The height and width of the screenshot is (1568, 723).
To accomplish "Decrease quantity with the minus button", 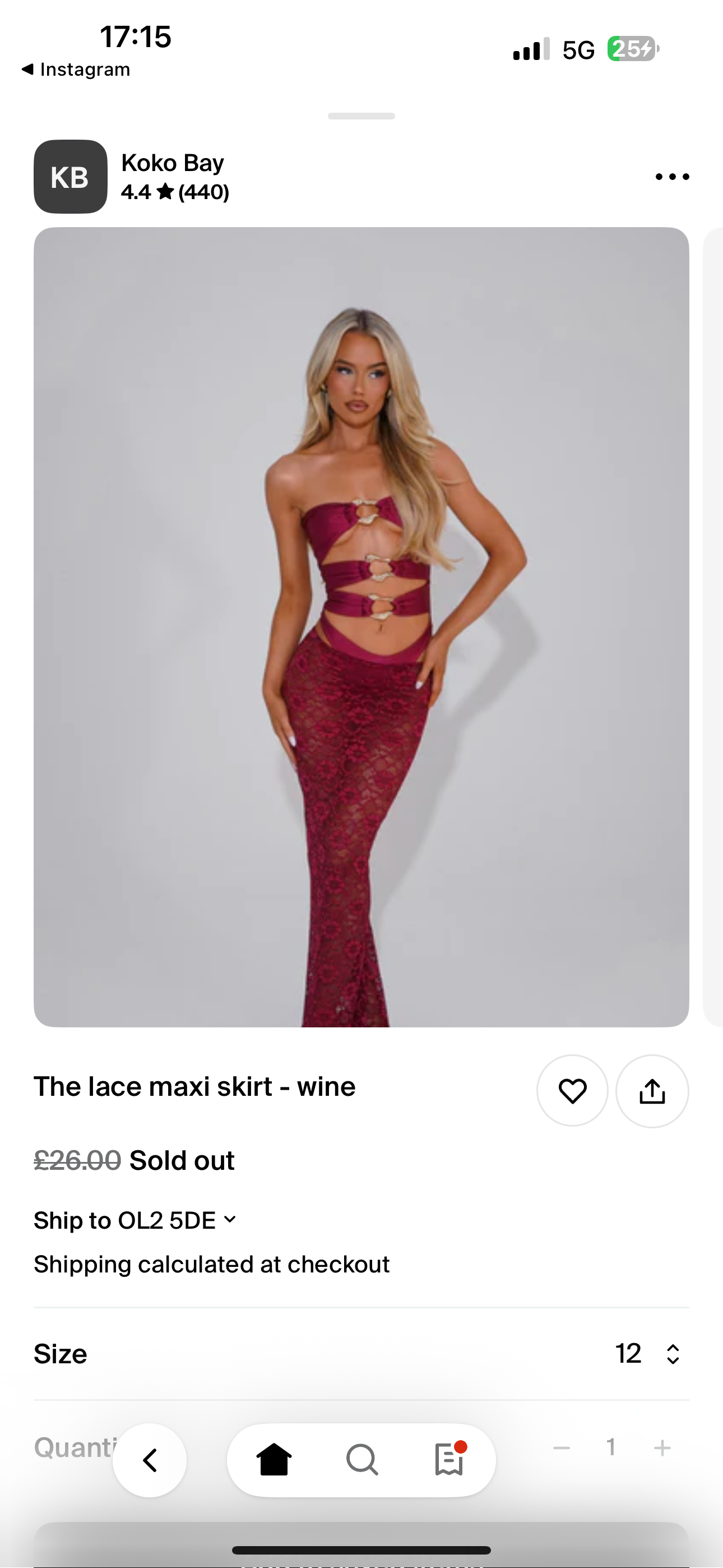I will pyautogui.click(x=561, y=1448).
